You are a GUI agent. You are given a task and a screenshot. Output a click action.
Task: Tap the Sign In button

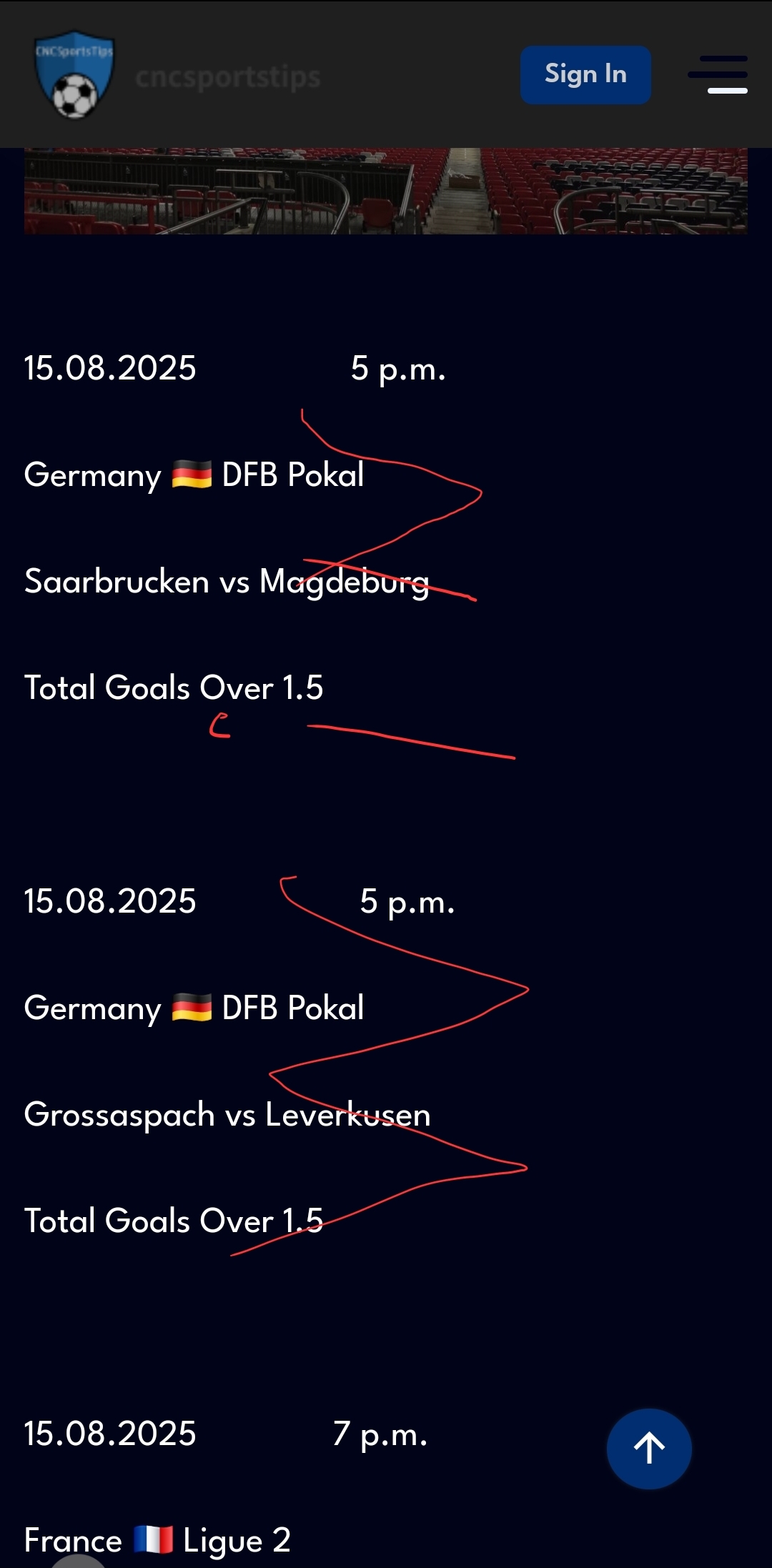tap(585, 75)
